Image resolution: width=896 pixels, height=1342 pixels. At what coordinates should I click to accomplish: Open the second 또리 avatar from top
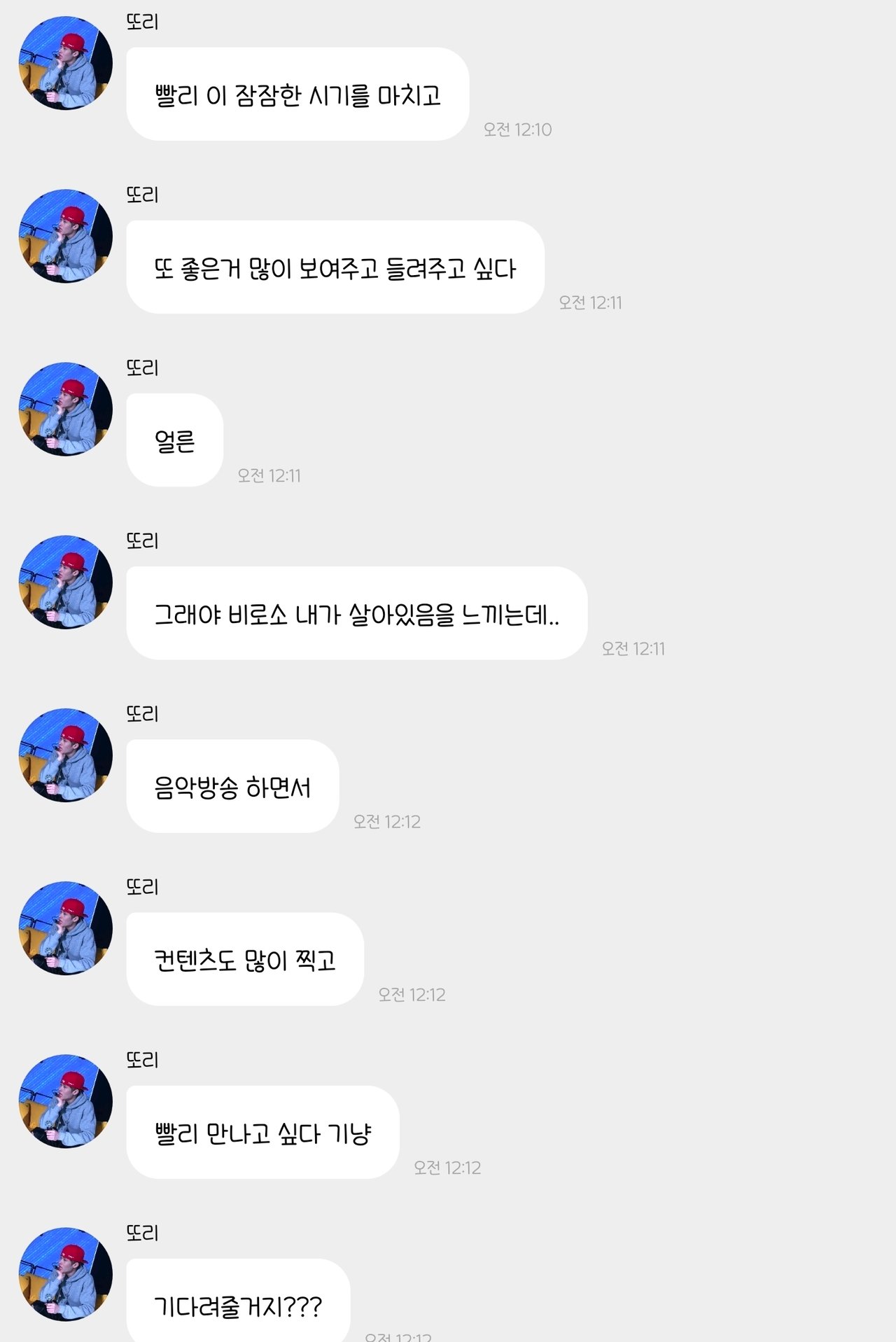(63, 237)
